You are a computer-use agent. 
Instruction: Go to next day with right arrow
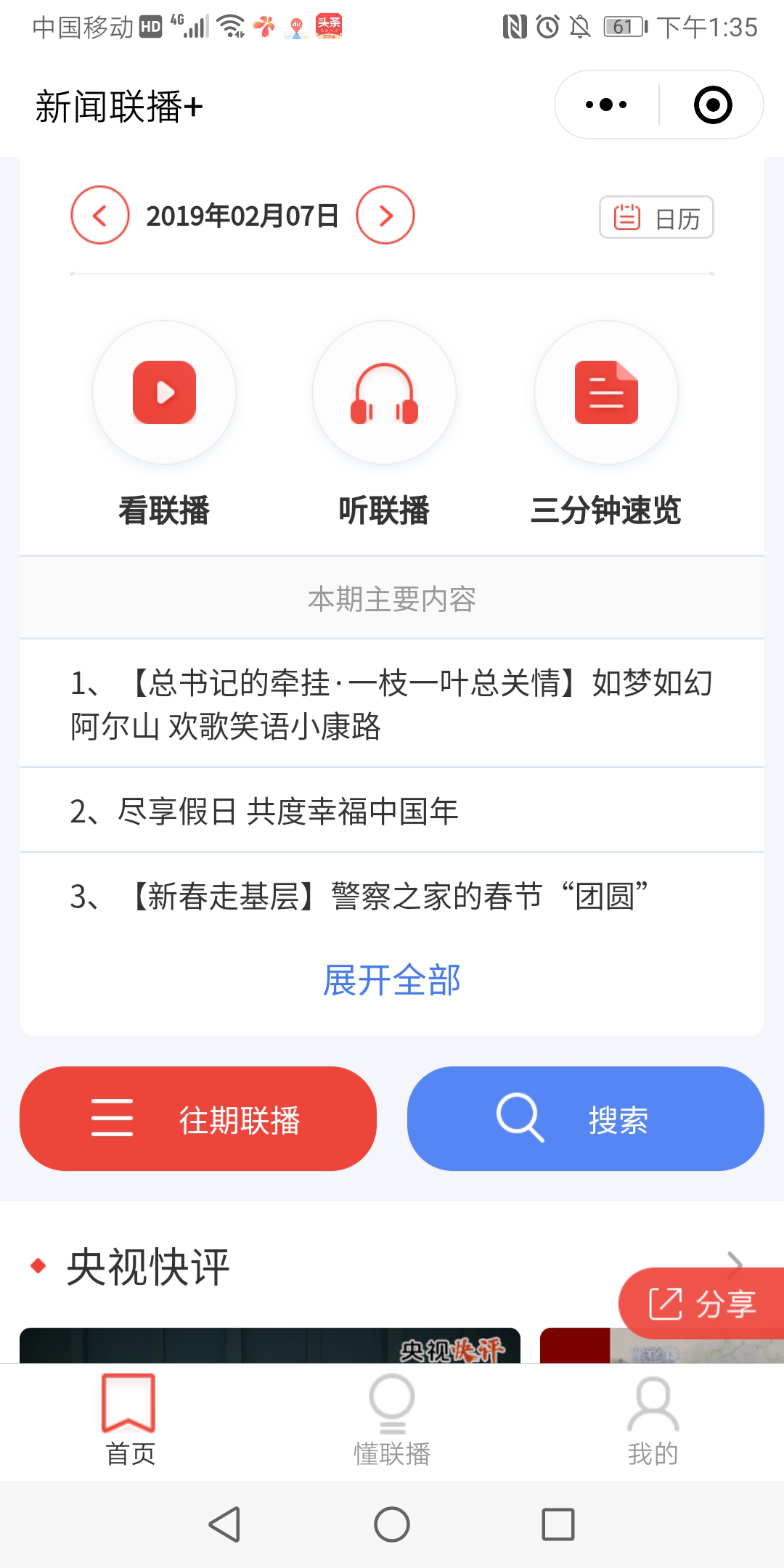click(385, 215)
